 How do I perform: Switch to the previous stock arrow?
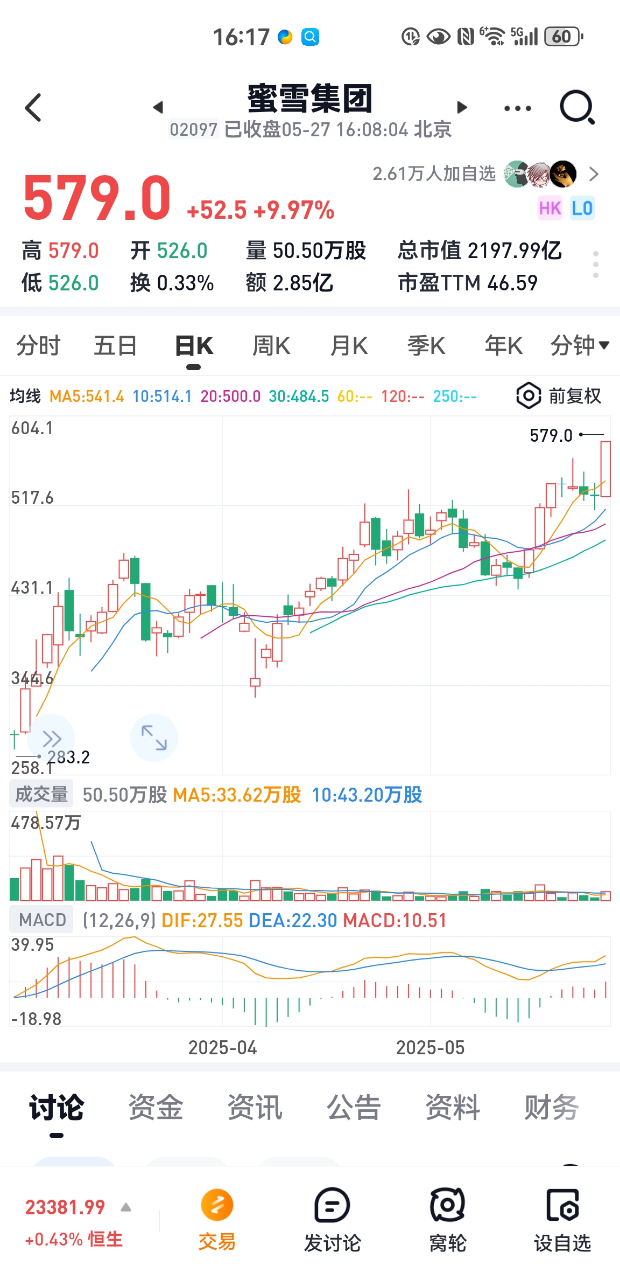[x=158, y=107]
